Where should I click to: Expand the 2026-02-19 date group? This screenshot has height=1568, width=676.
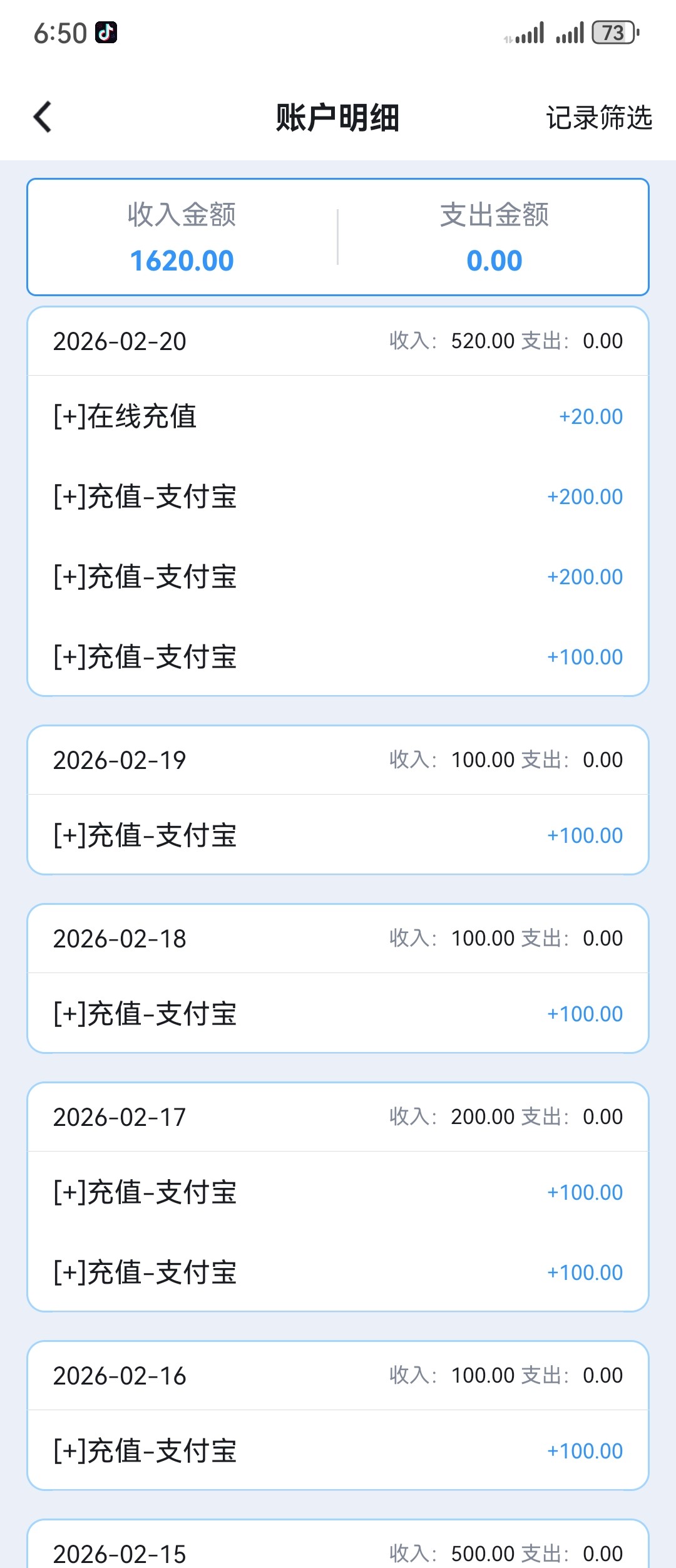pyautogui.click(x=338, y=758)
